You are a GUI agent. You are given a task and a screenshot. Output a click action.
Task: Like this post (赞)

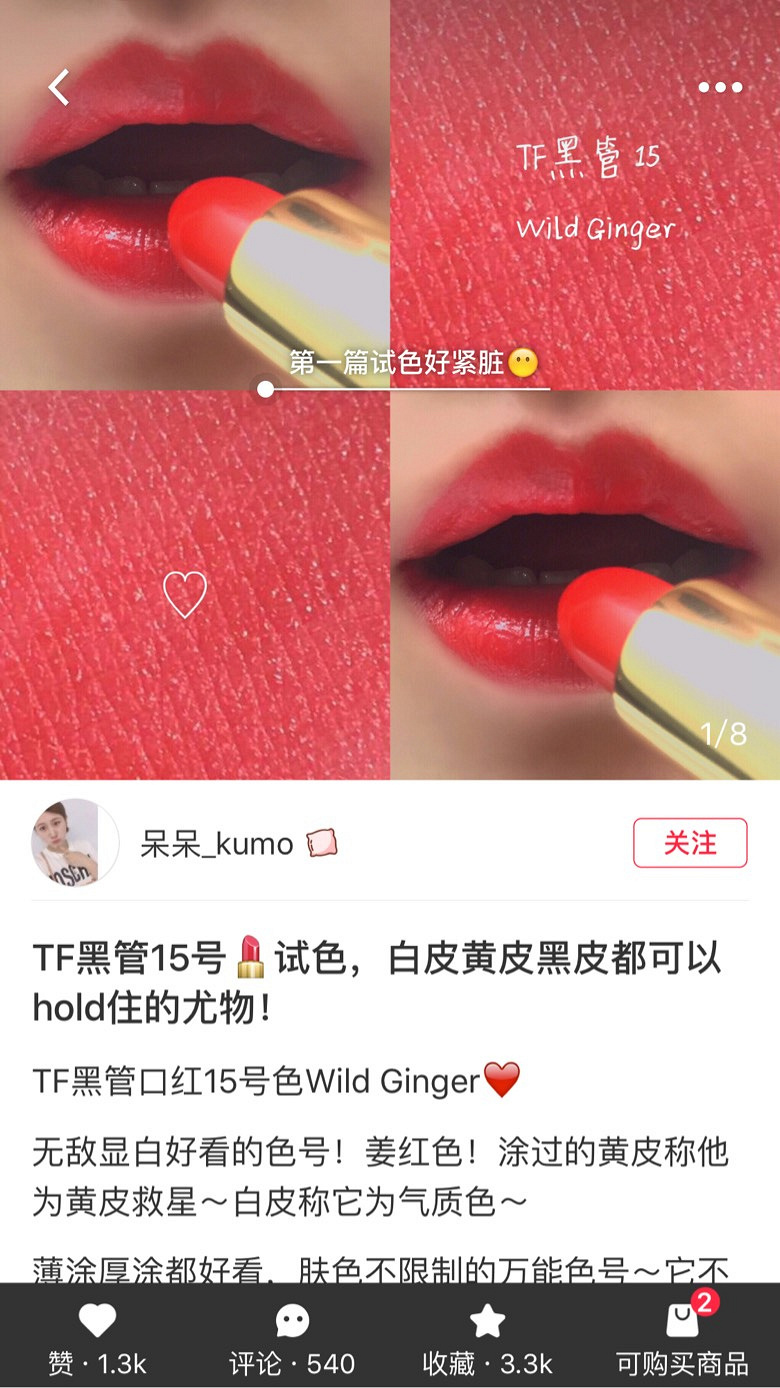click(x=98, y=1336)
